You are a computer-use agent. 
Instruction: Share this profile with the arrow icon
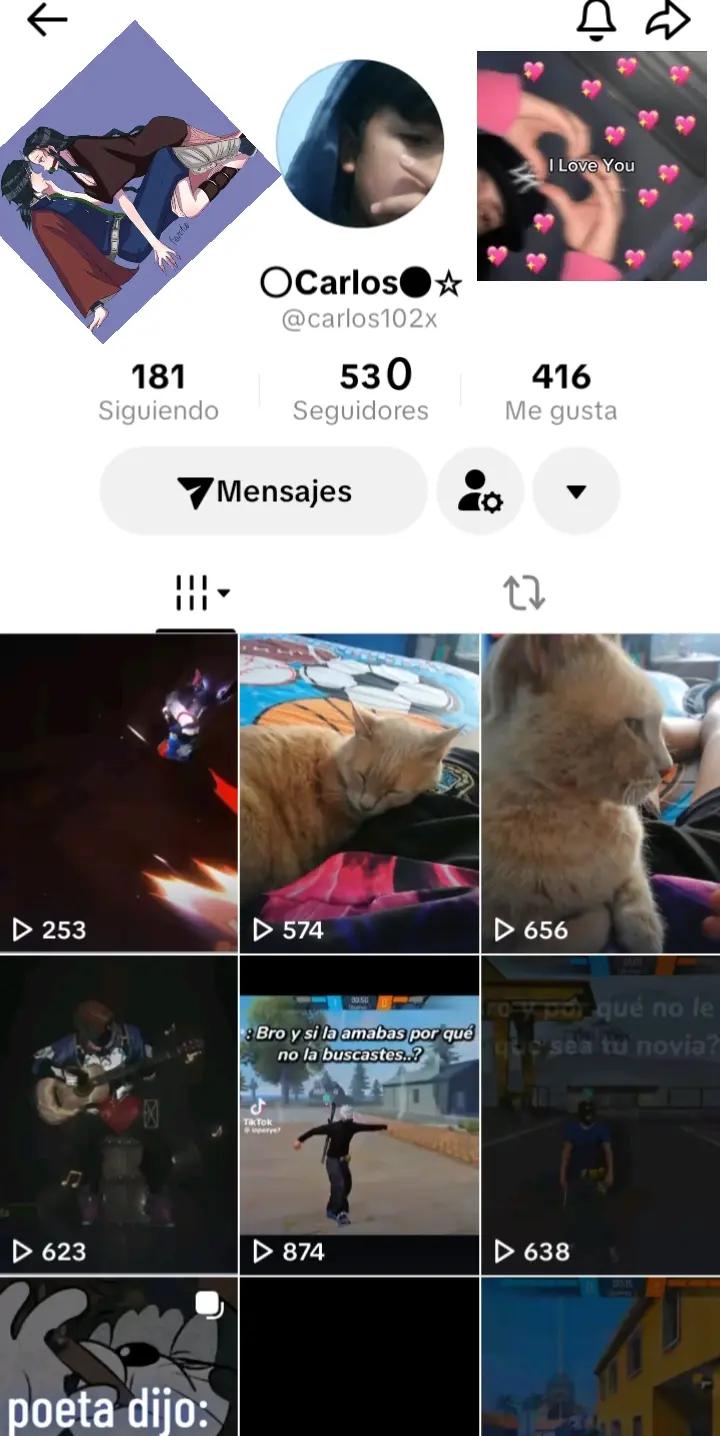click(668, 20)
